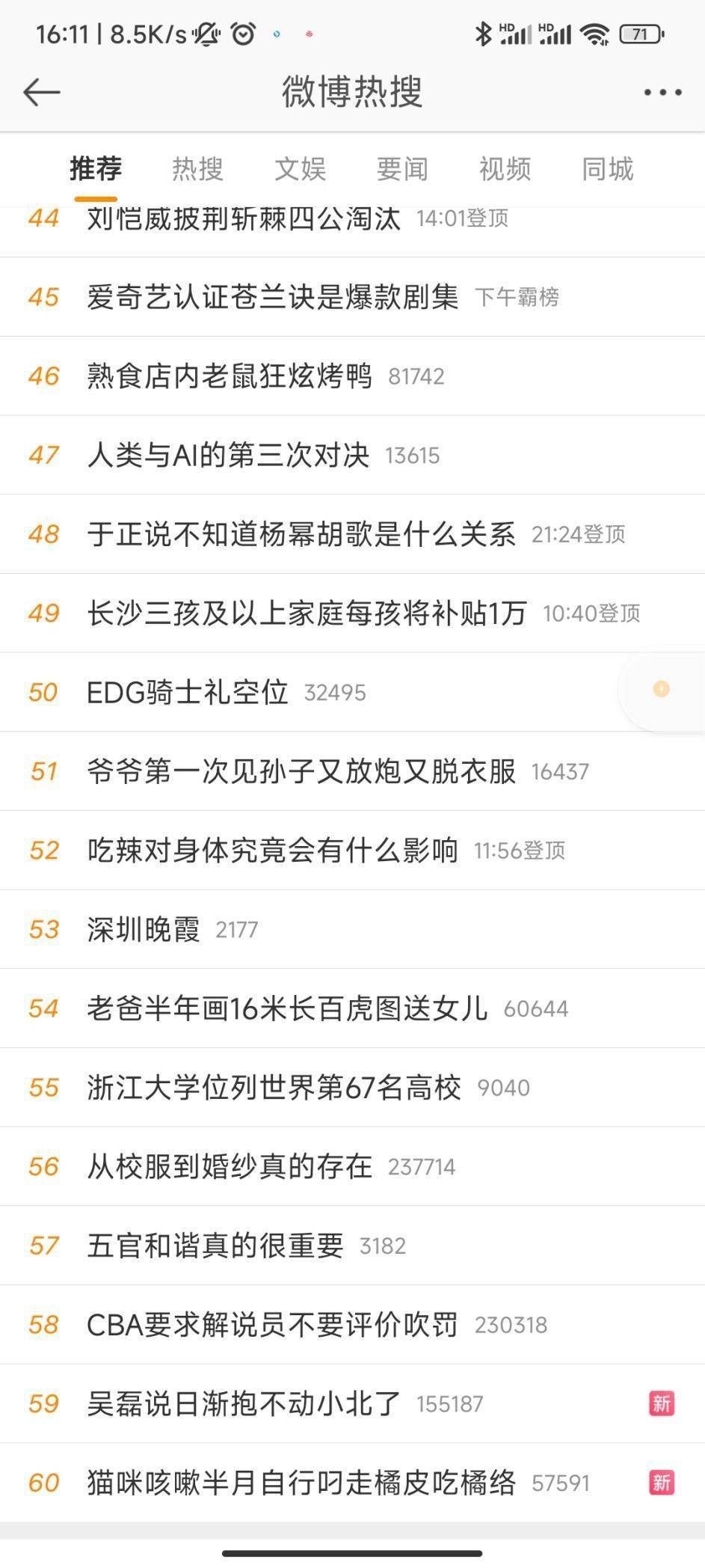705x1568 pixels.
Task: View topic 人类与AI的第三次对决
Action: [x=228, y=455]
